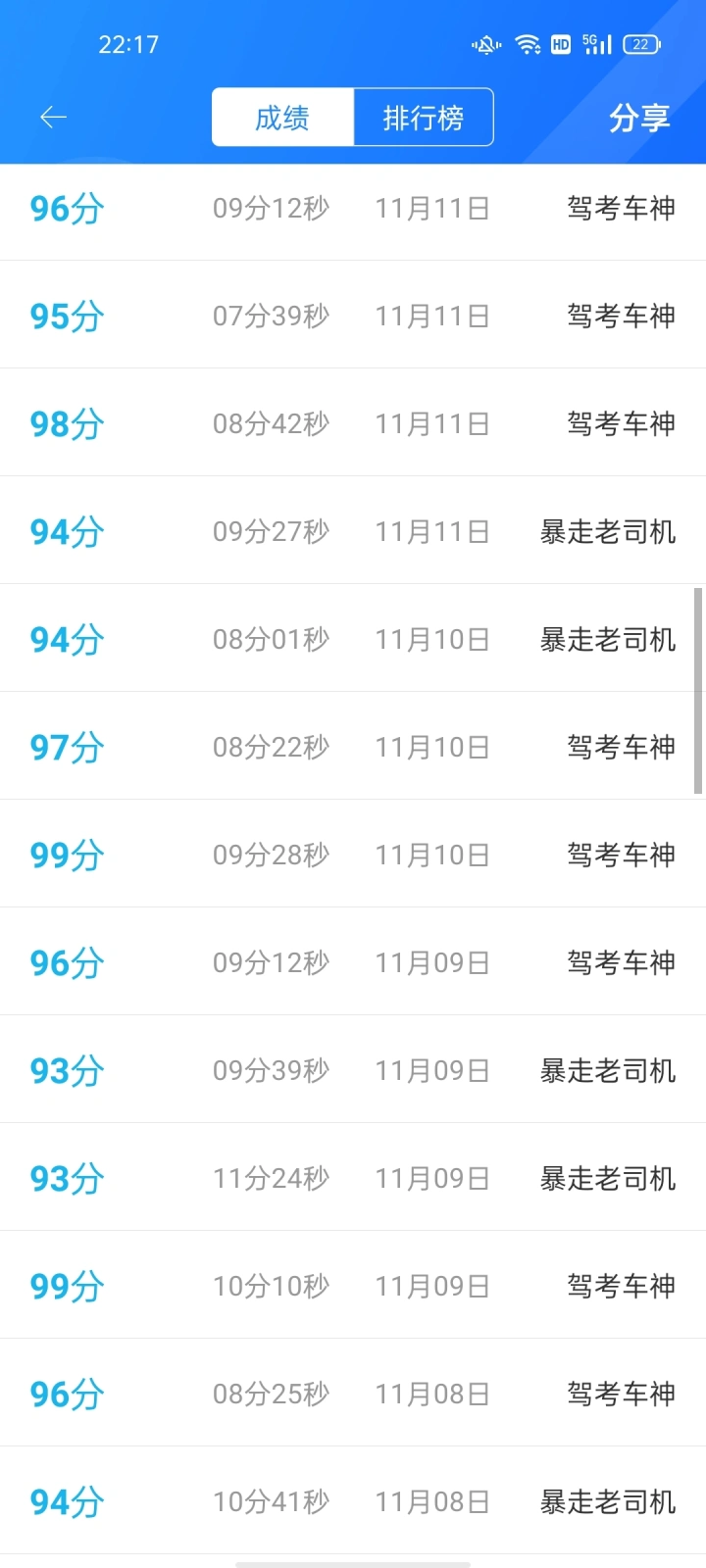Screen dimensions: 706x1568
Task: Switch to the 排行榜 tab
Action: tap(424, 118)
